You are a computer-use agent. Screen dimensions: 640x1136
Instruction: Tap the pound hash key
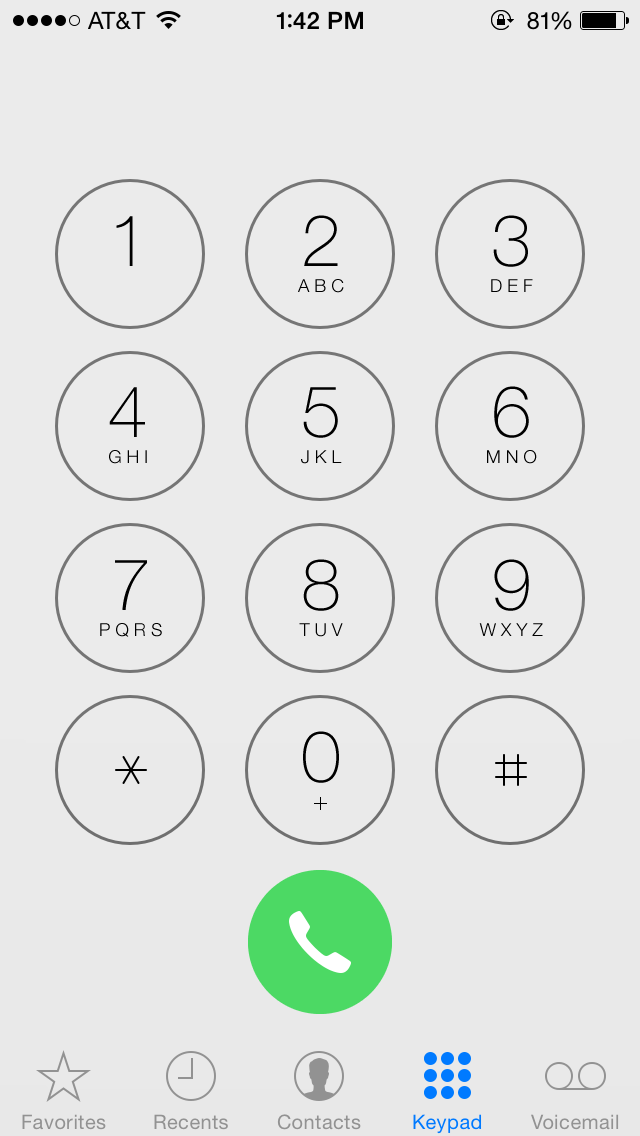[x=510, y=770]
